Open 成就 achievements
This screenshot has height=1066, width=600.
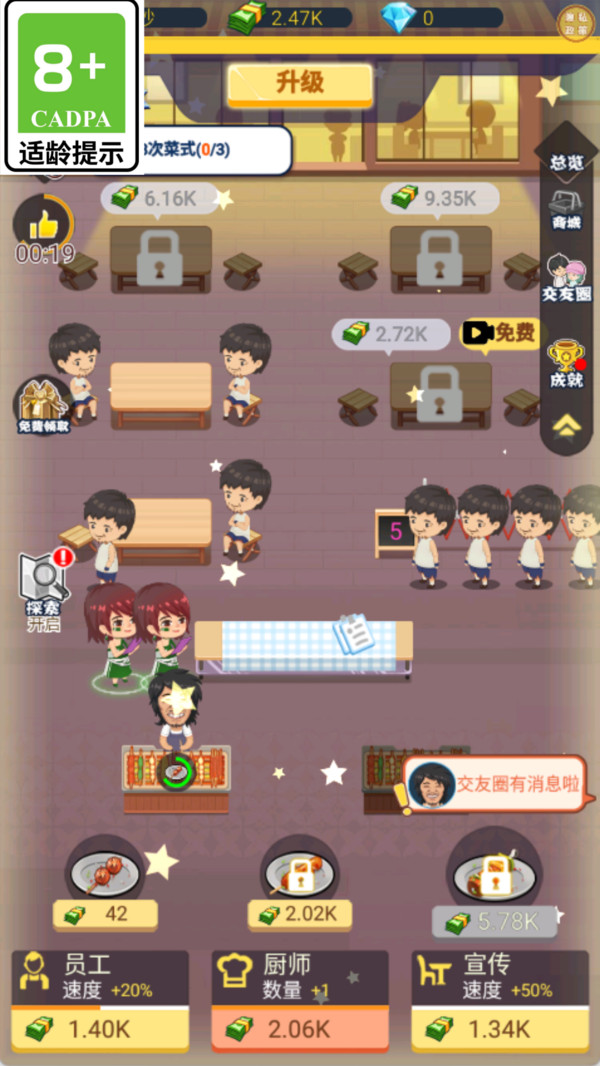(x=566, y=366)
